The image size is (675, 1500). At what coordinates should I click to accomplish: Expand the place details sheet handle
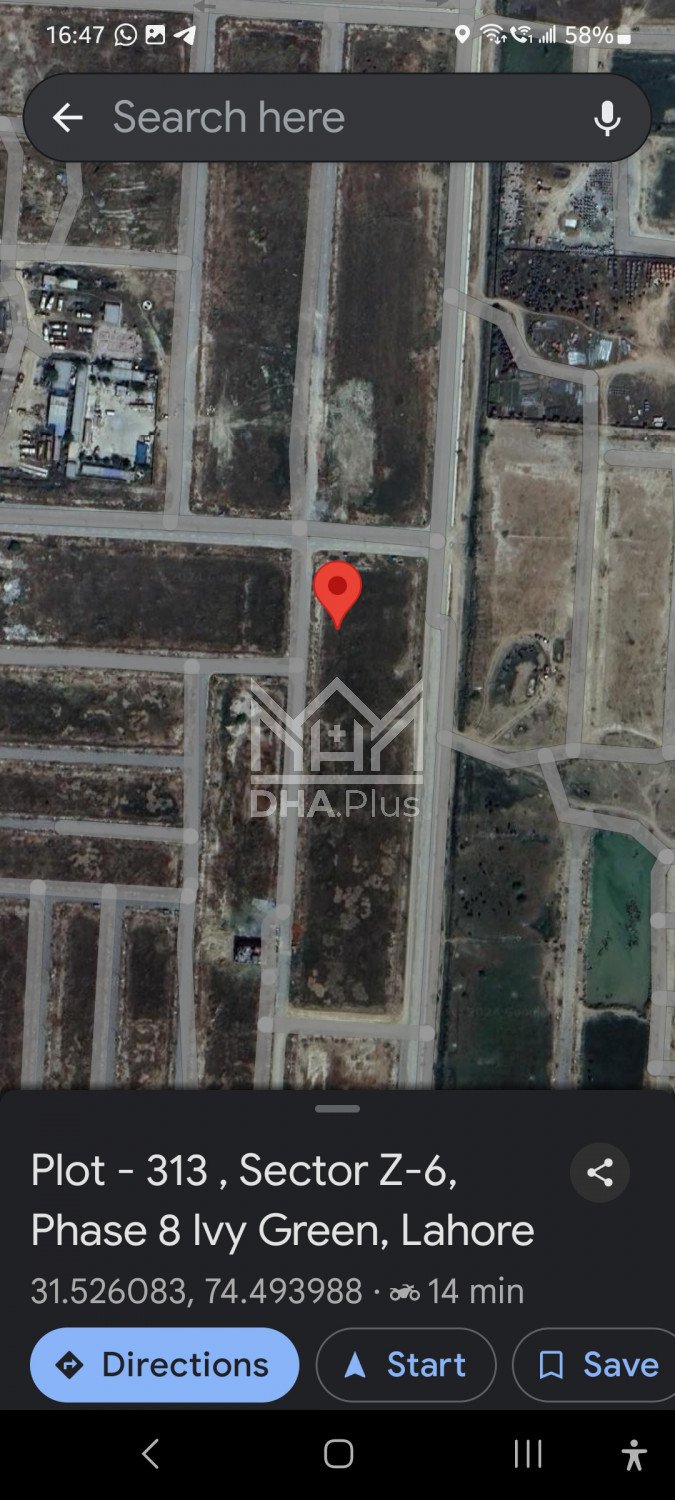(337, 1109)
